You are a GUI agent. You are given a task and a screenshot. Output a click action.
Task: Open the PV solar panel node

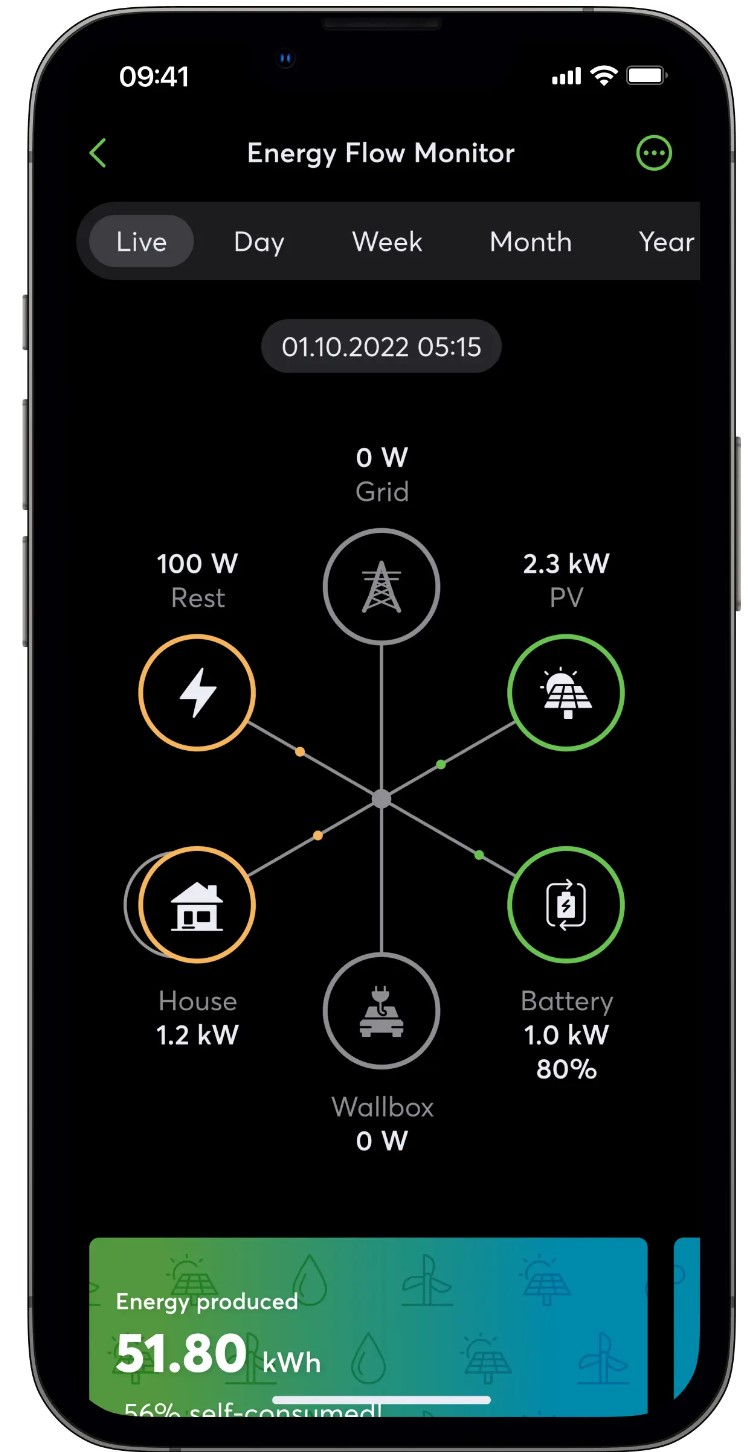click(x=566, y=693)
